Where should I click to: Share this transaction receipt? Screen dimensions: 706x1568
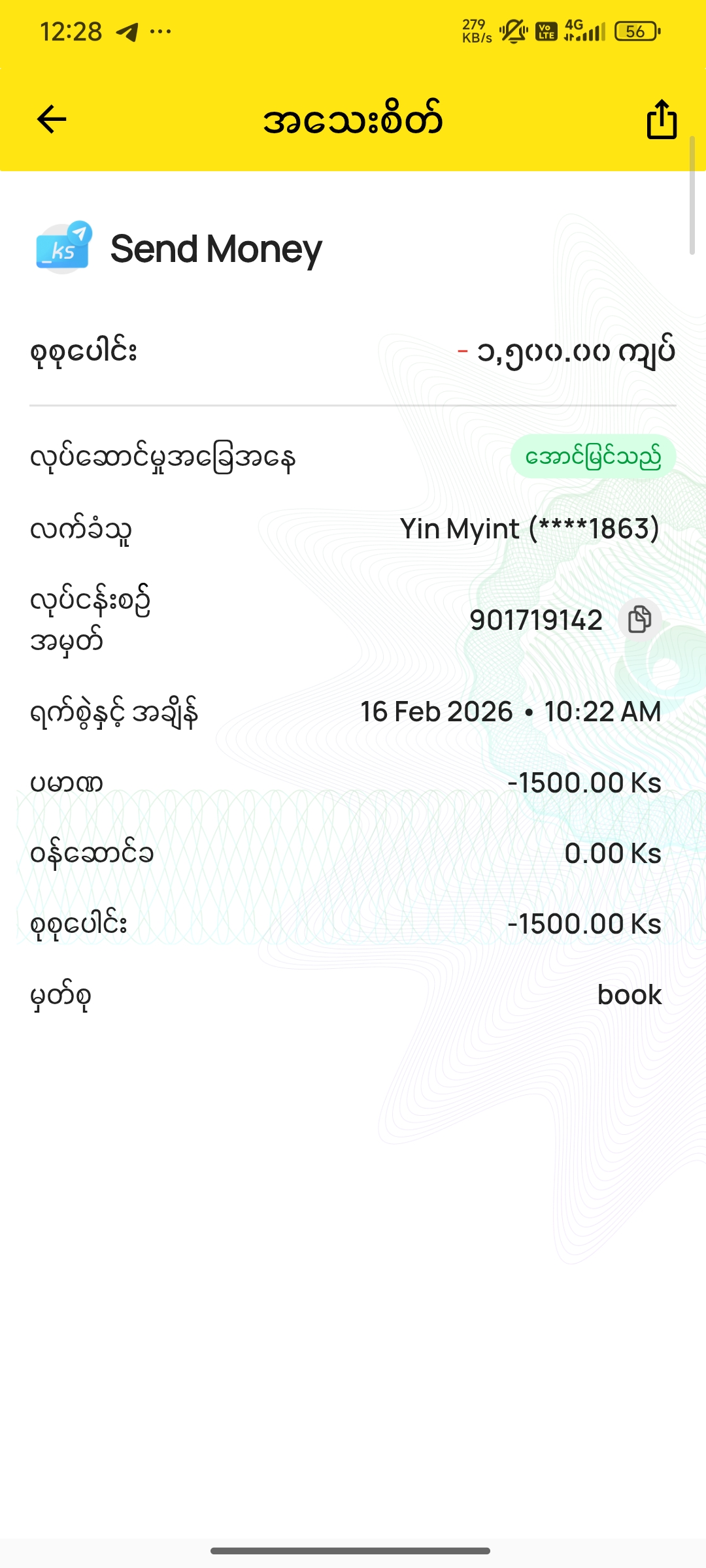point(662,119)
